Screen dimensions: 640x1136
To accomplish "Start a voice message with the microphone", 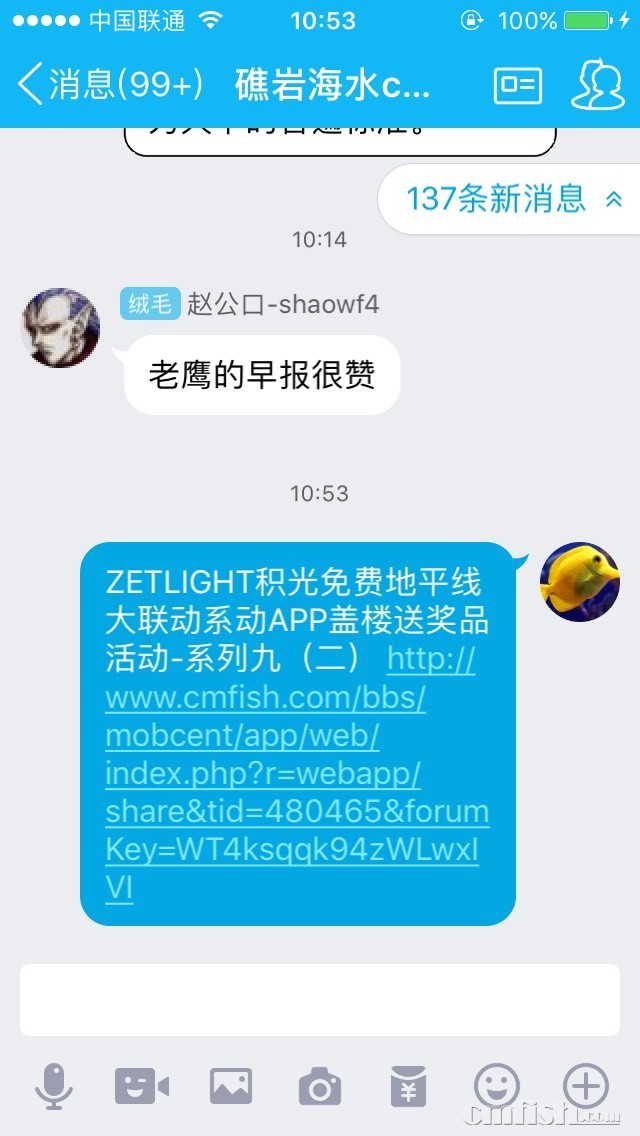I will [x=54, y=1086].
